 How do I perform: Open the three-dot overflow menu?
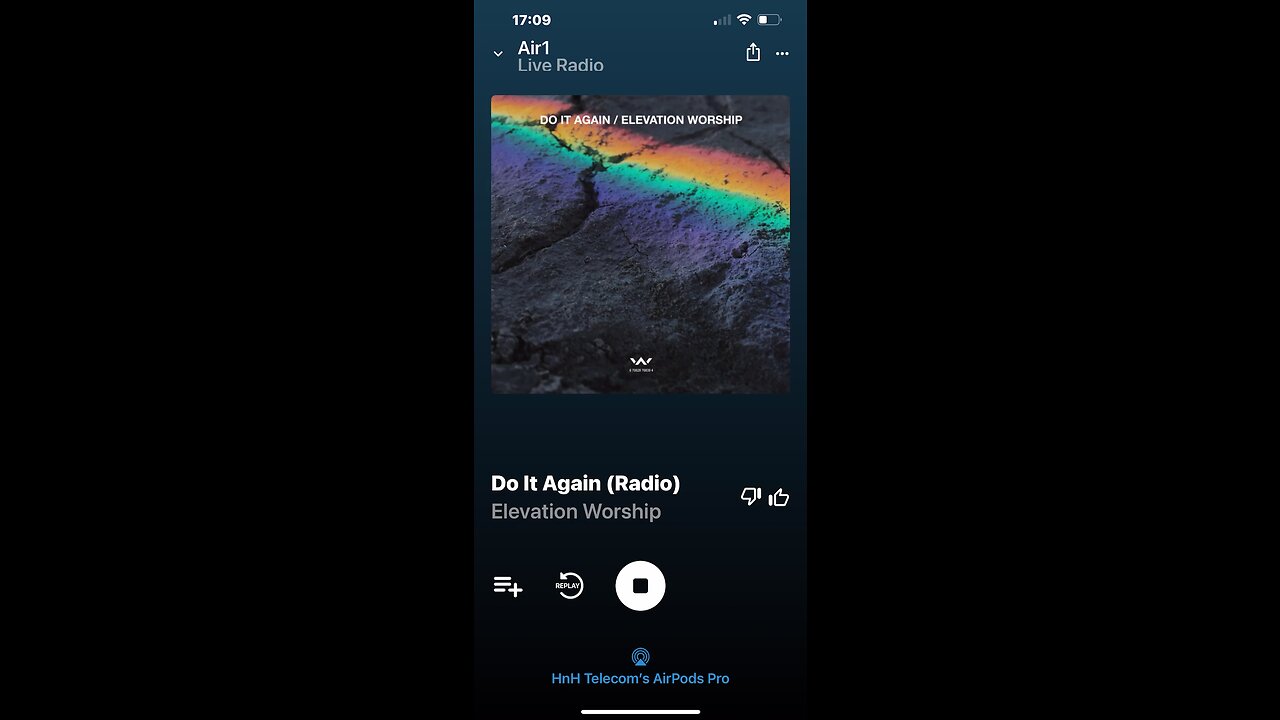click(x=782, y=54)
